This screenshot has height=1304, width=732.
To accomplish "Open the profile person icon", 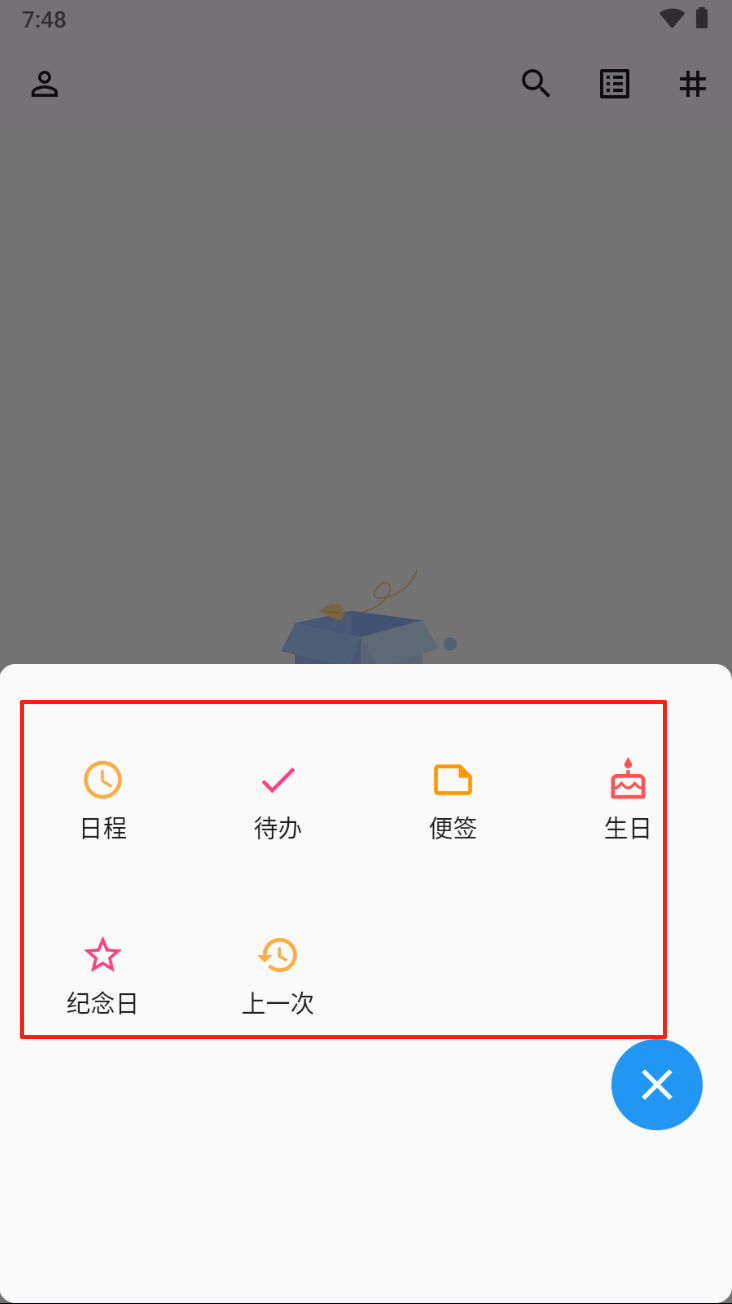I will tap(44, 84).
